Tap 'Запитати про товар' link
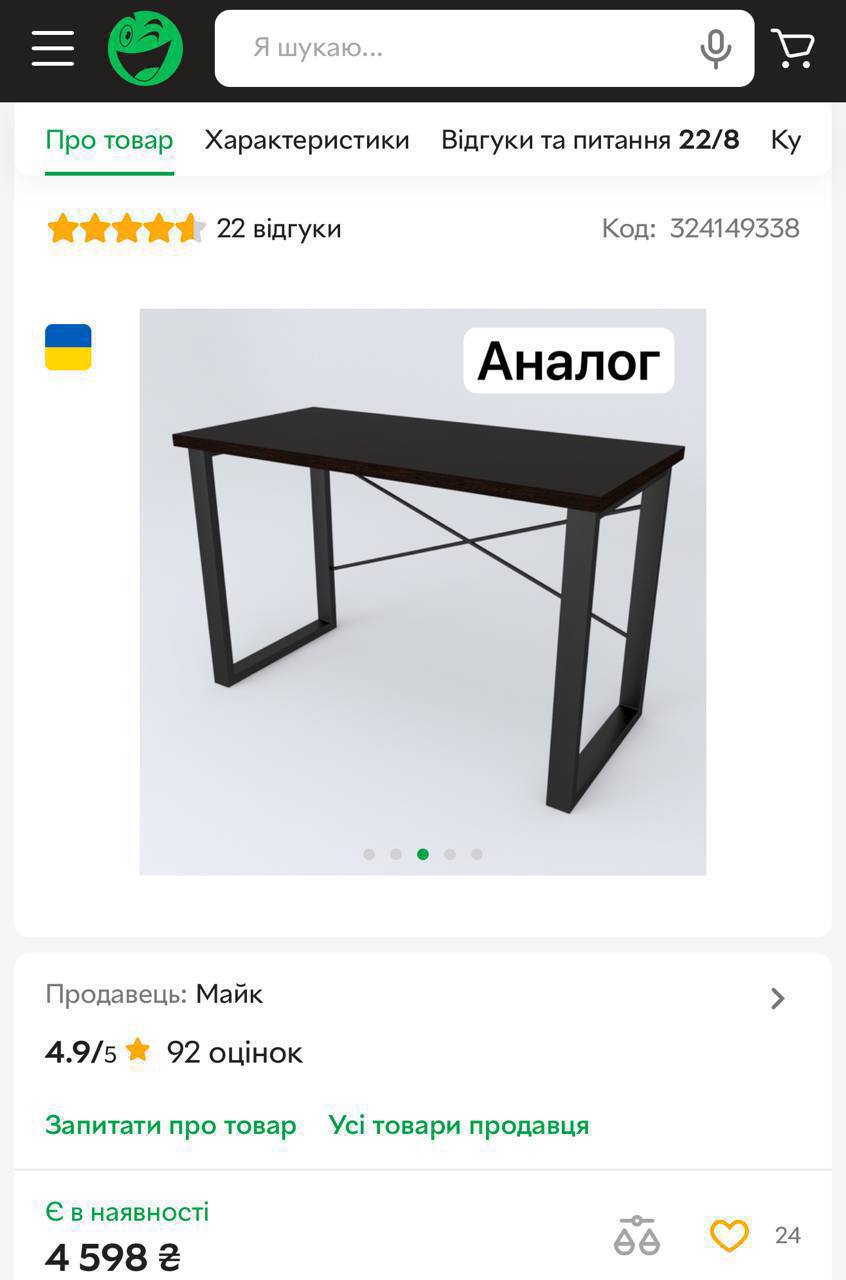This screenshot has width=846, height=1280. 171,1125
